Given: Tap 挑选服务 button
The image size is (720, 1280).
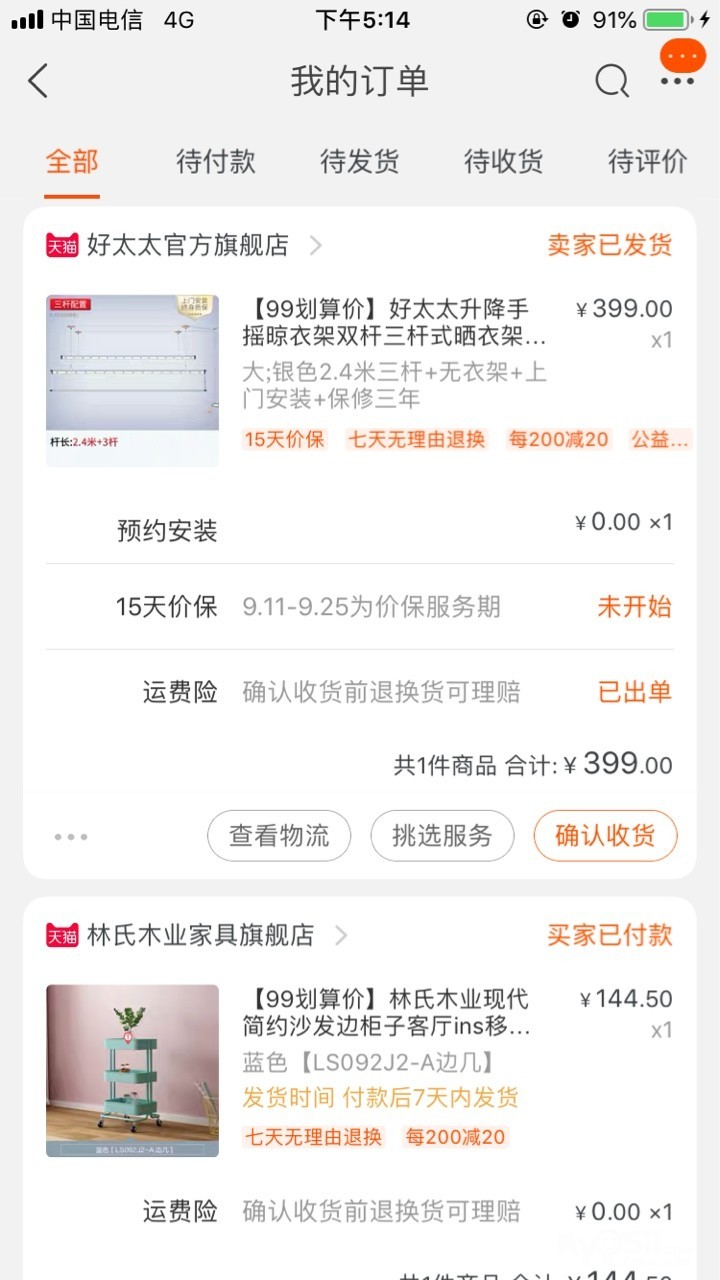Looking at the screenshot, I should tap(442, 836).
